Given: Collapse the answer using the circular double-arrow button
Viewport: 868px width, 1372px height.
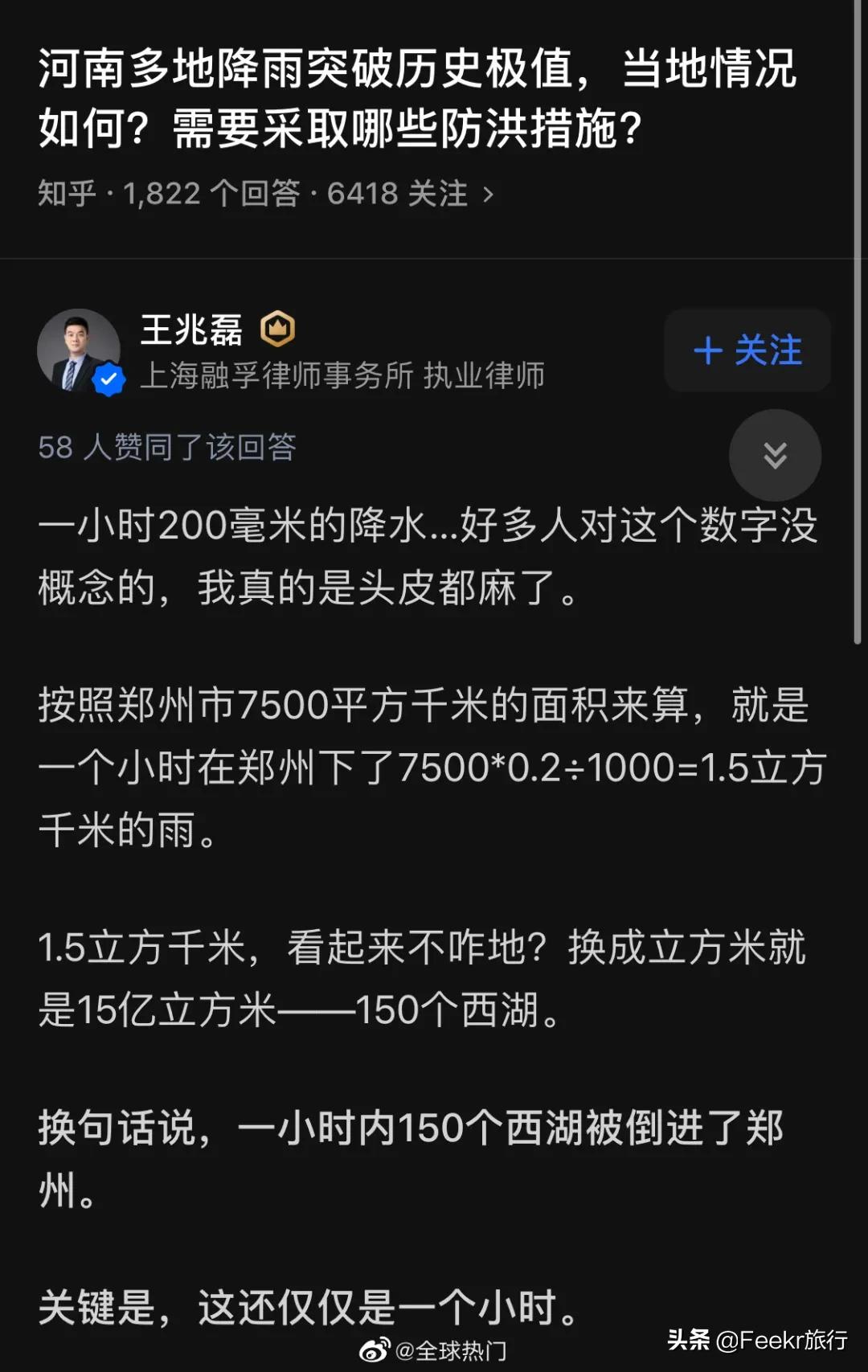Looking at the screenshot, I should coord(775,455).
